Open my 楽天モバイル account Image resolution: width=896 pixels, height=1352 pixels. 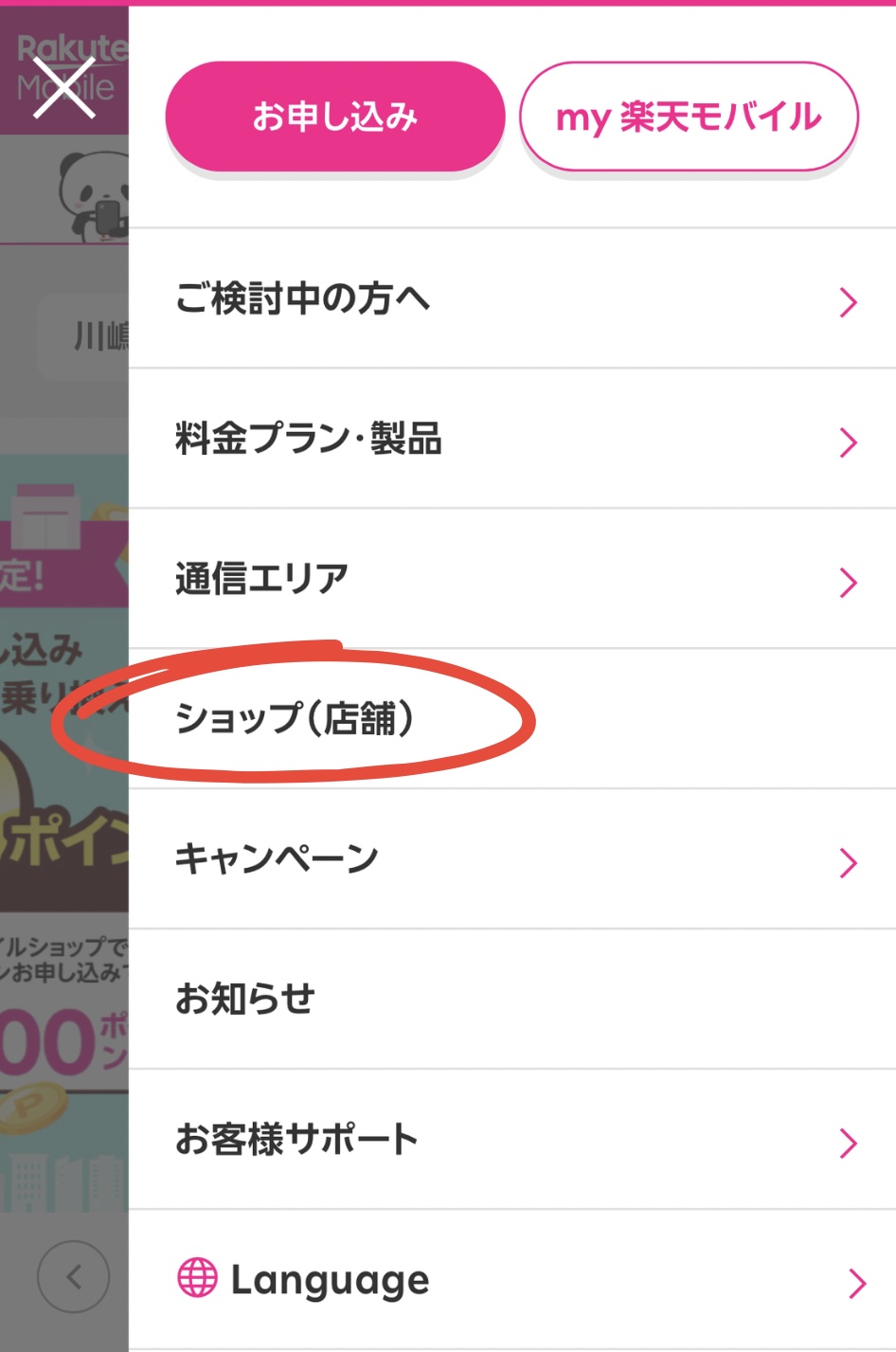[689, 117]
